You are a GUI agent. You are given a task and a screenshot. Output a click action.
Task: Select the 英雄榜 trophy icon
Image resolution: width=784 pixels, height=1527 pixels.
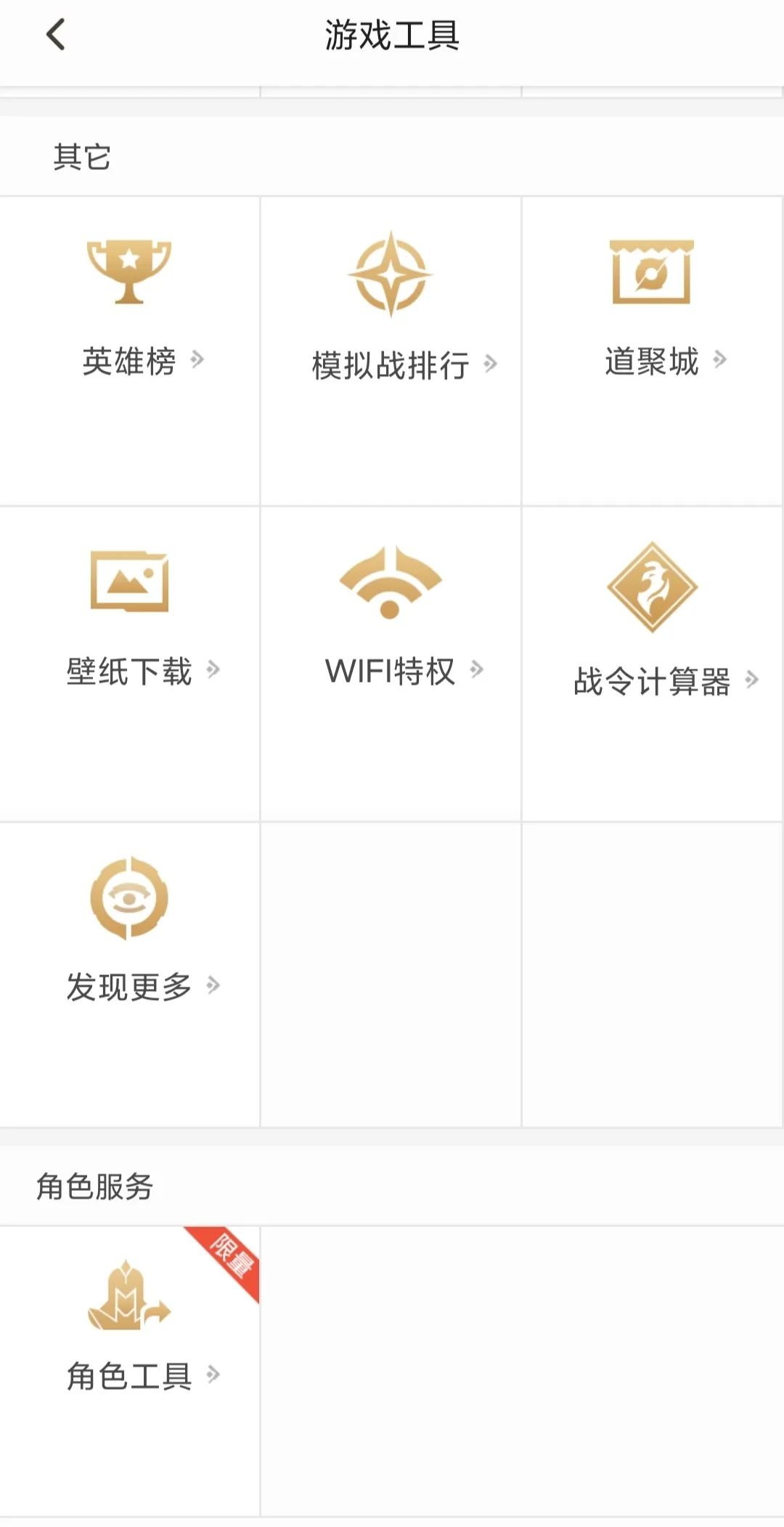tap(129, 272)
